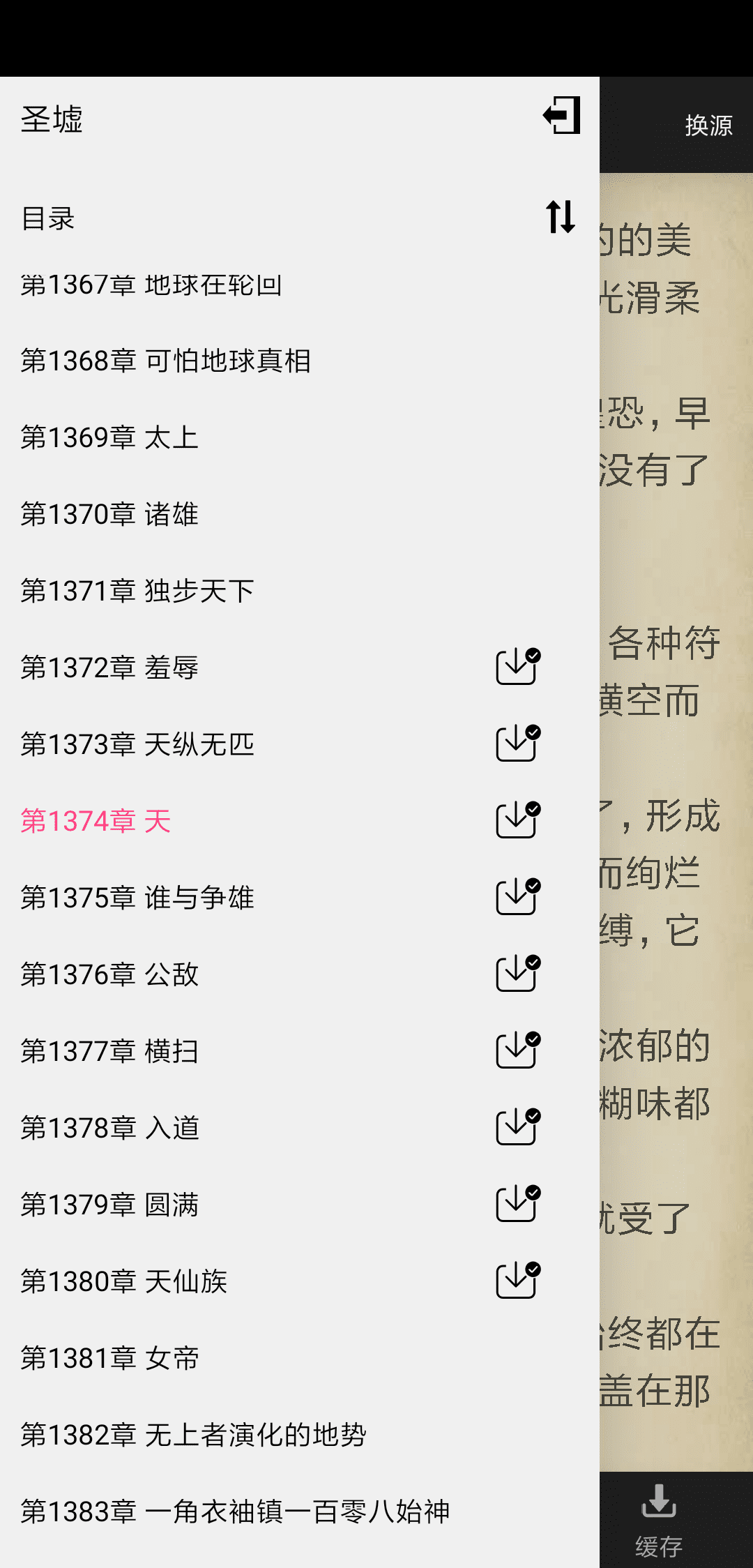This screenshot has width=753, height=1568.
Task: Select the current chapter 第1374章 天
Action: [96, 821]
